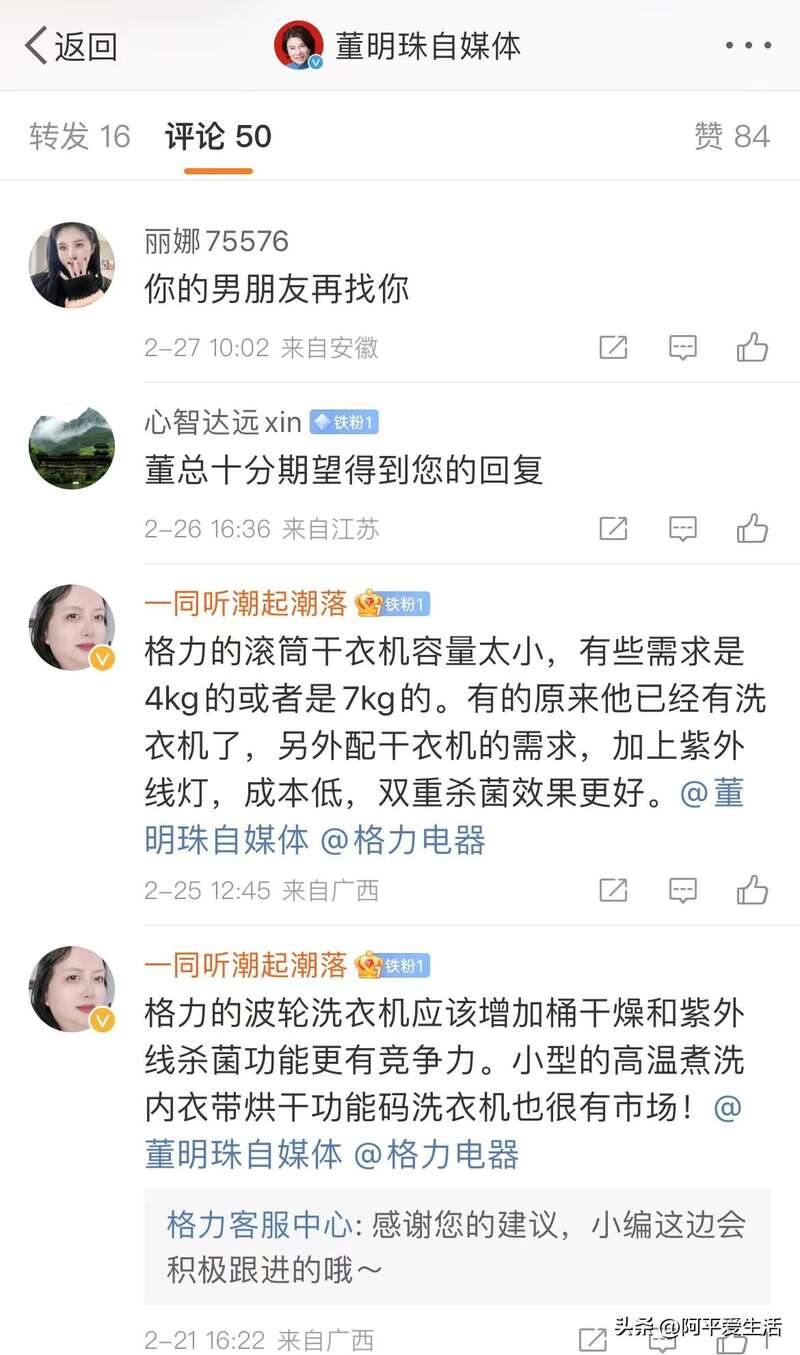Forward the 滚筒干衣机 comment posted 2-25

point(613,889)
